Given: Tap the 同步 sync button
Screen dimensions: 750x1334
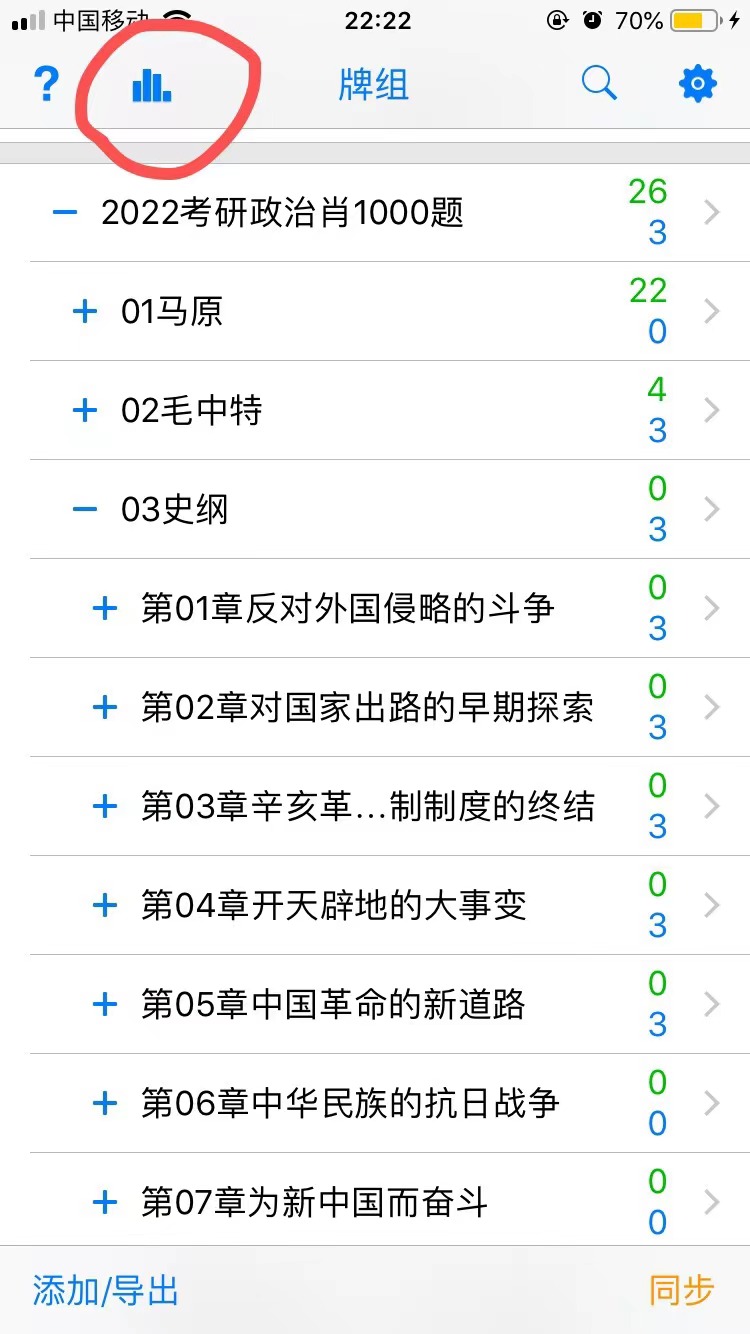Looking at the screenshot, I should coord(682,1290).
